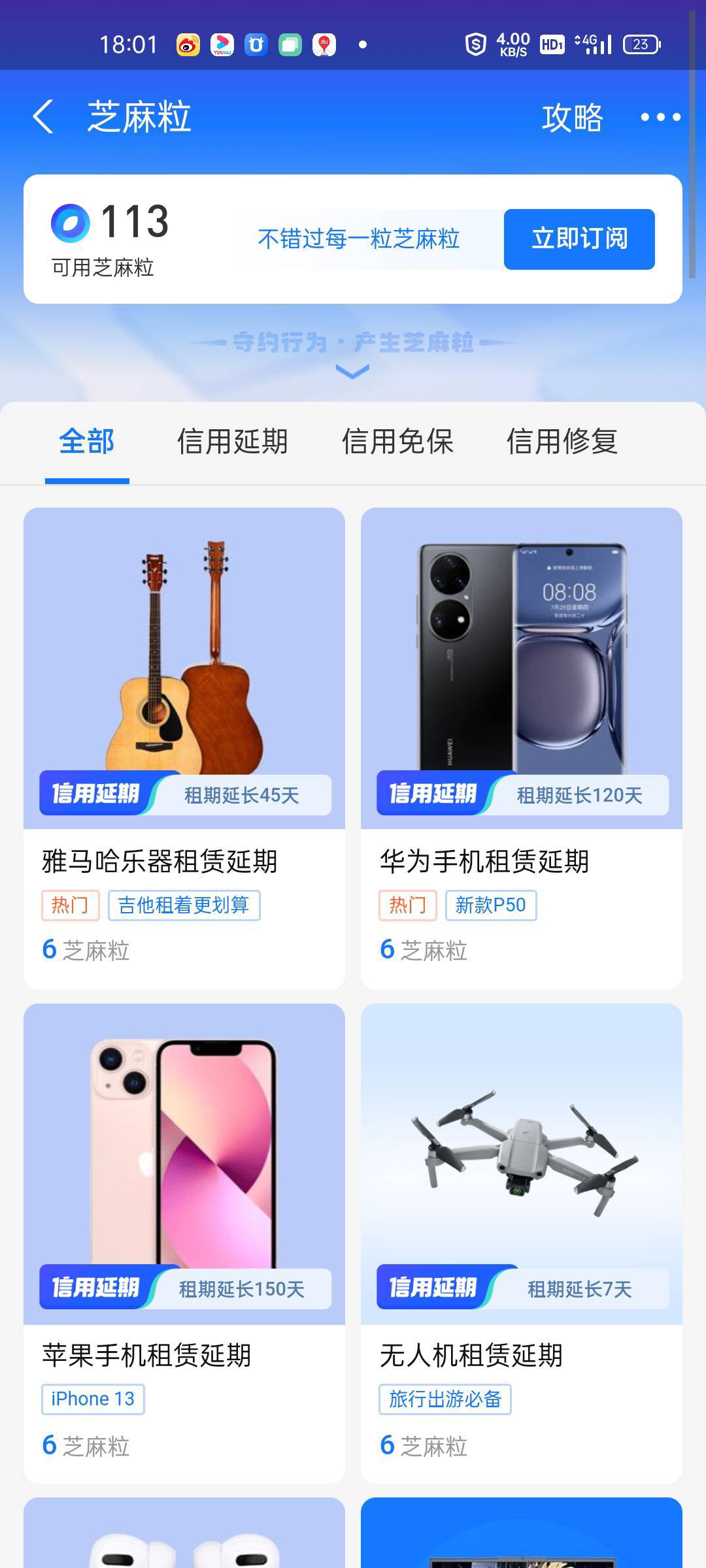The image size is (706, 1568).
Task: Show the 信用修复 tab
Action: point(562,442)
